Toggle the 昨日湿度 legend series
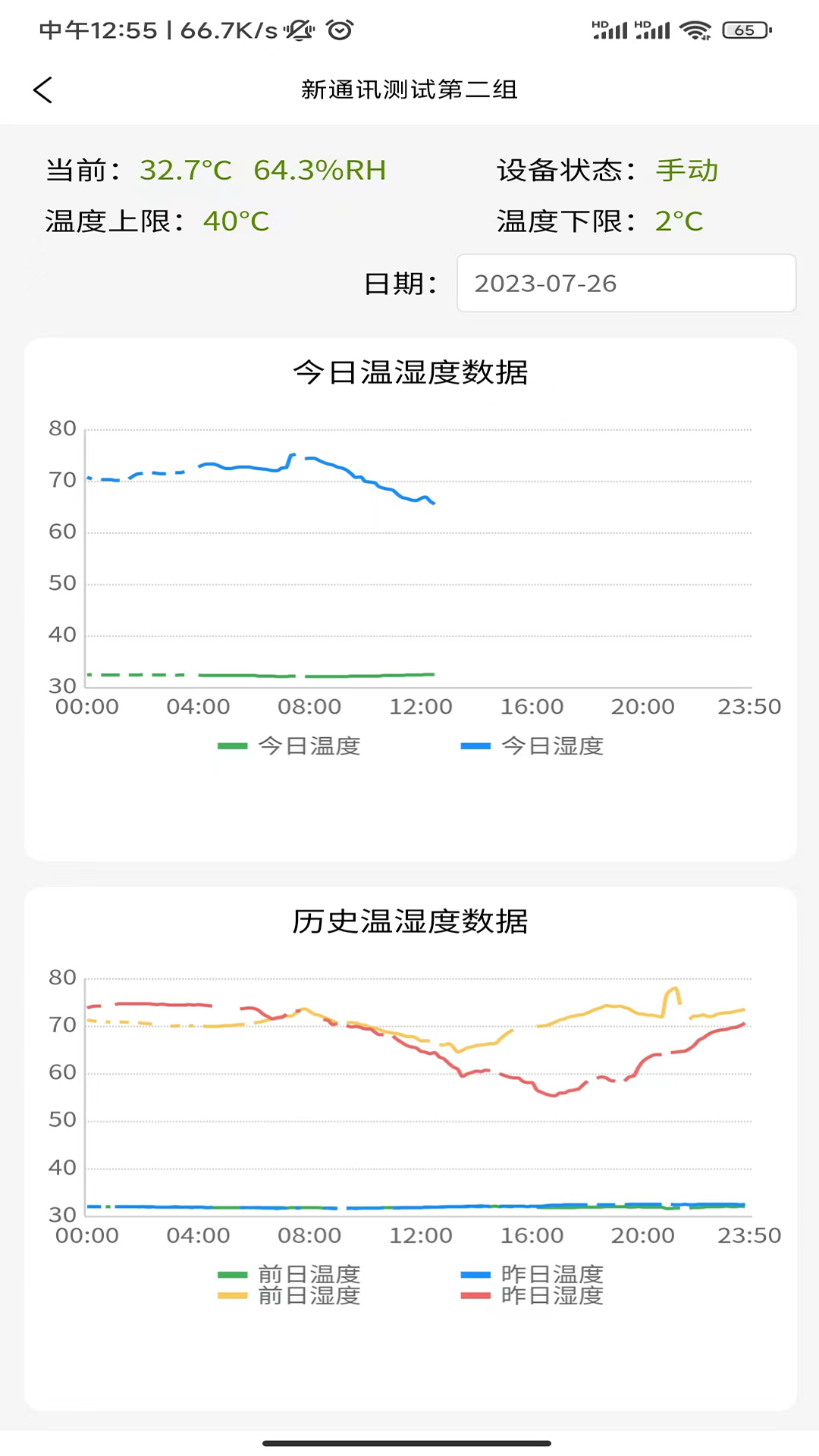The image size is (819, 1456). click(532, 1296)
